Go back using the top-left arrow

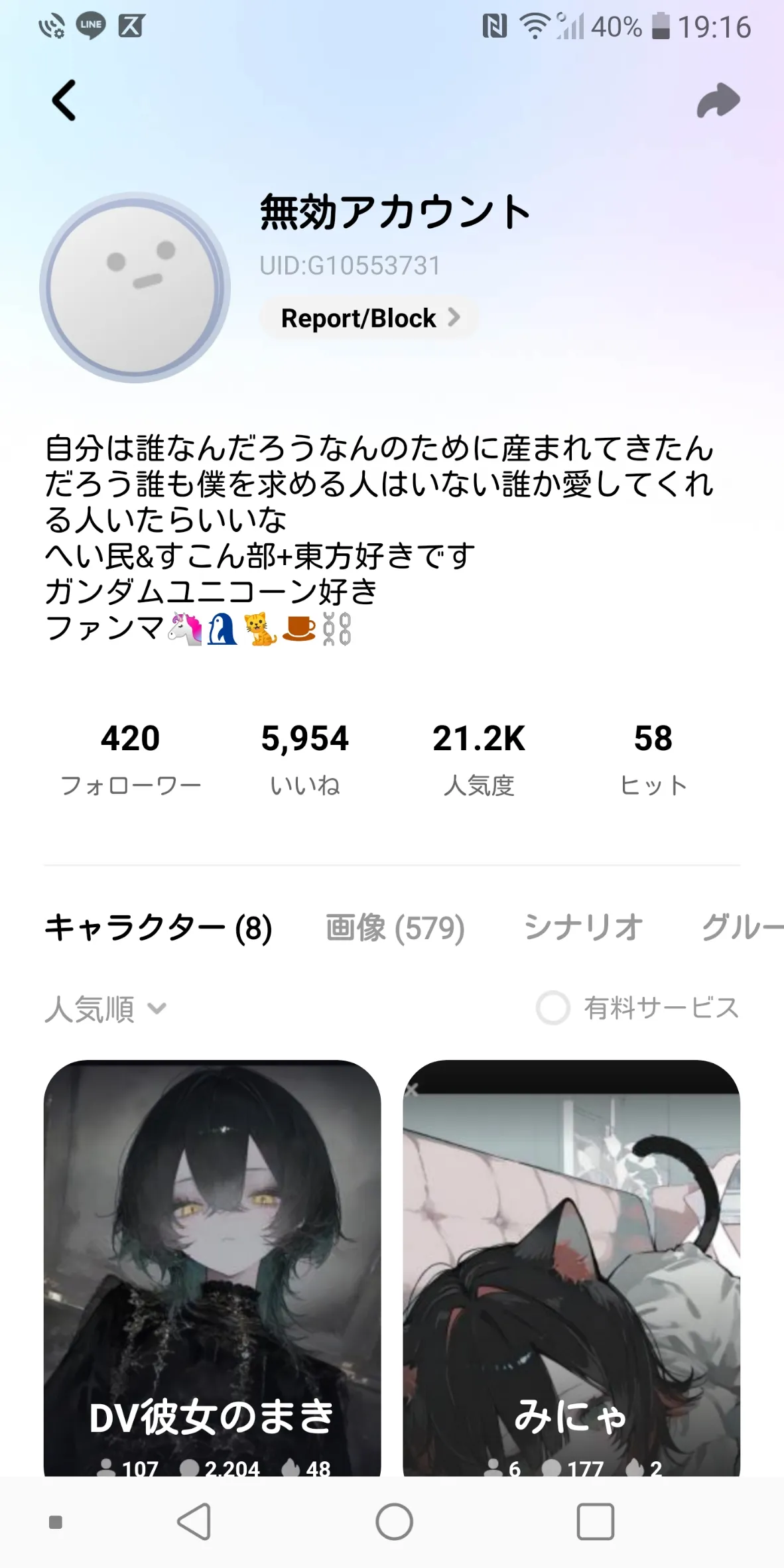(64, 101)
